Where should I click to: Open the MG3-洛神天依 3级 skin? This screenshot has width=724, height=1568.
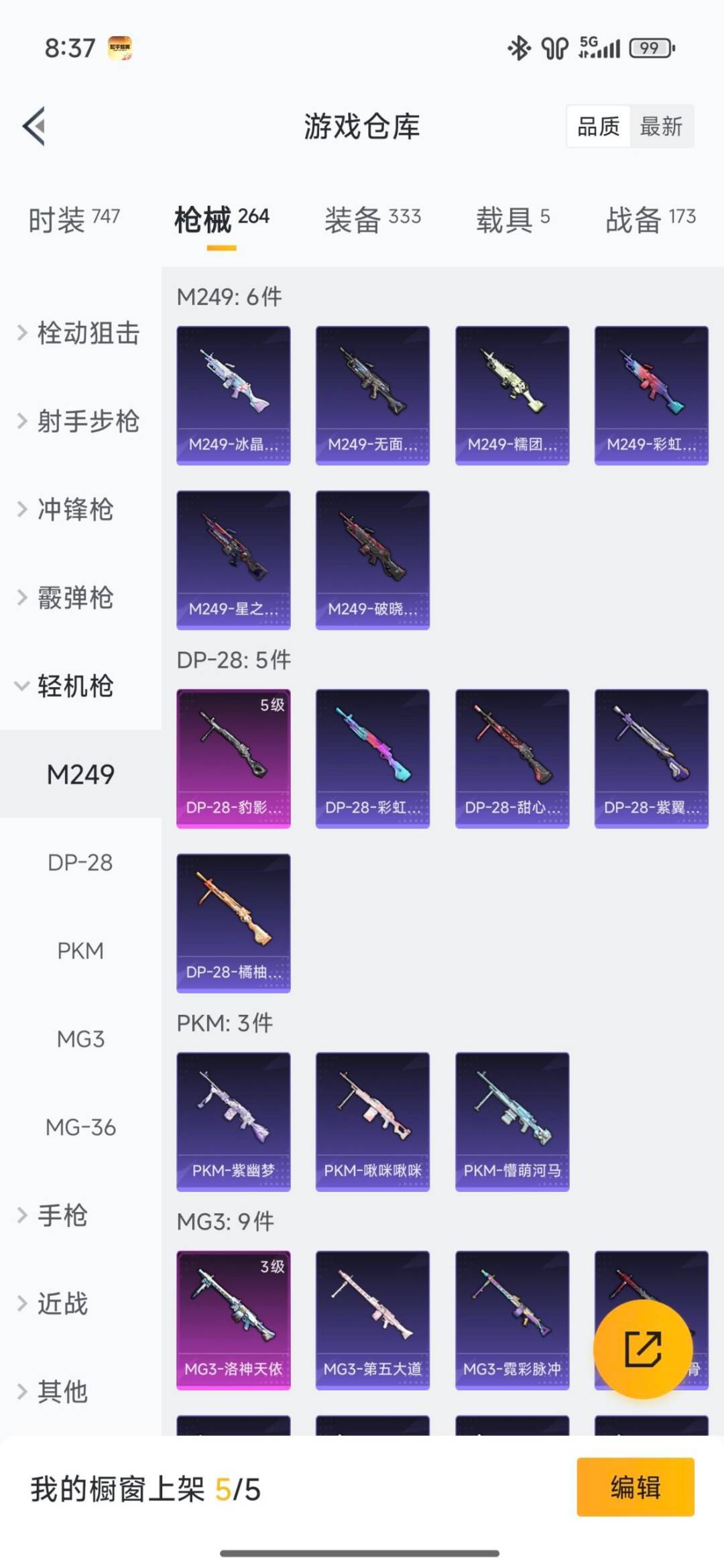pos(233,1317)
